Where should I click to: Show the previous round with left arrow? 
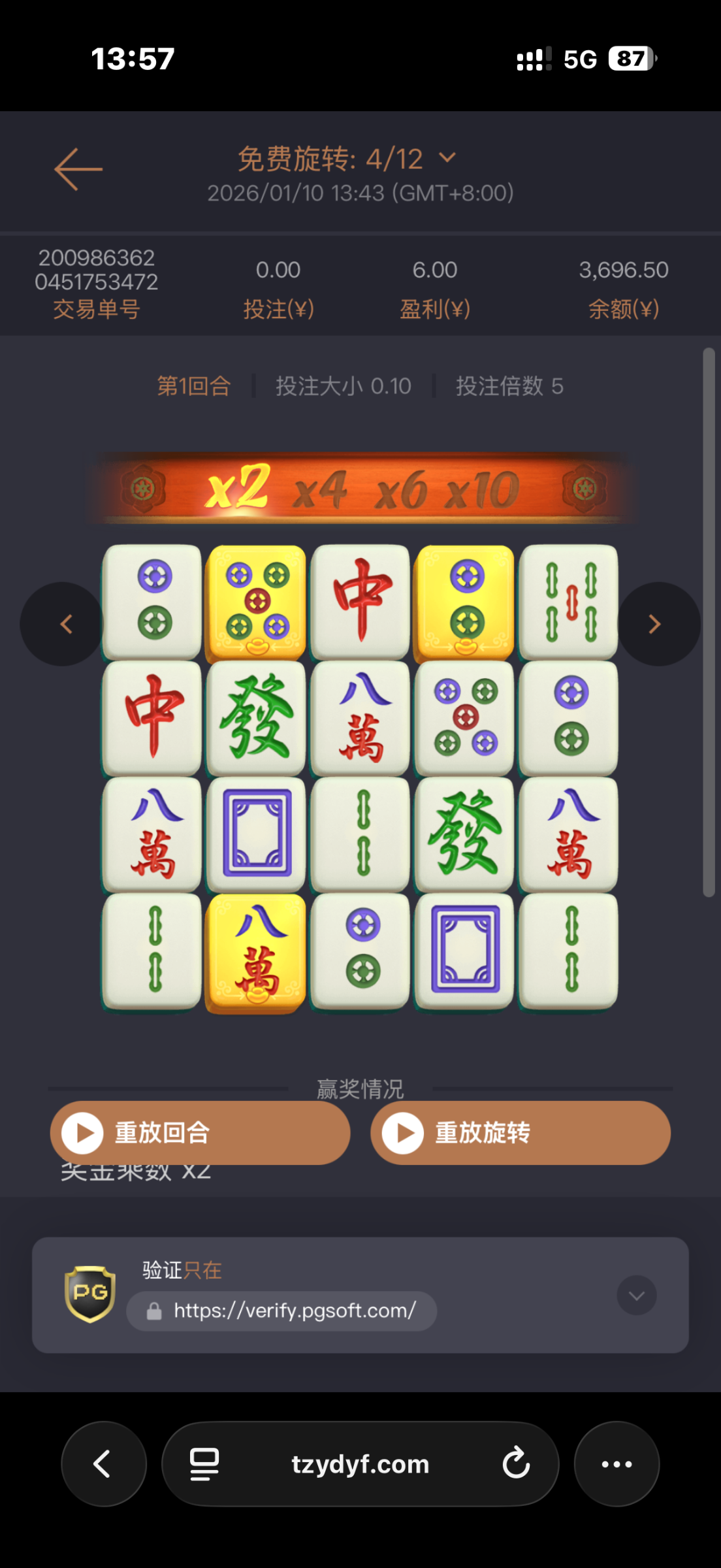(63, 624)
